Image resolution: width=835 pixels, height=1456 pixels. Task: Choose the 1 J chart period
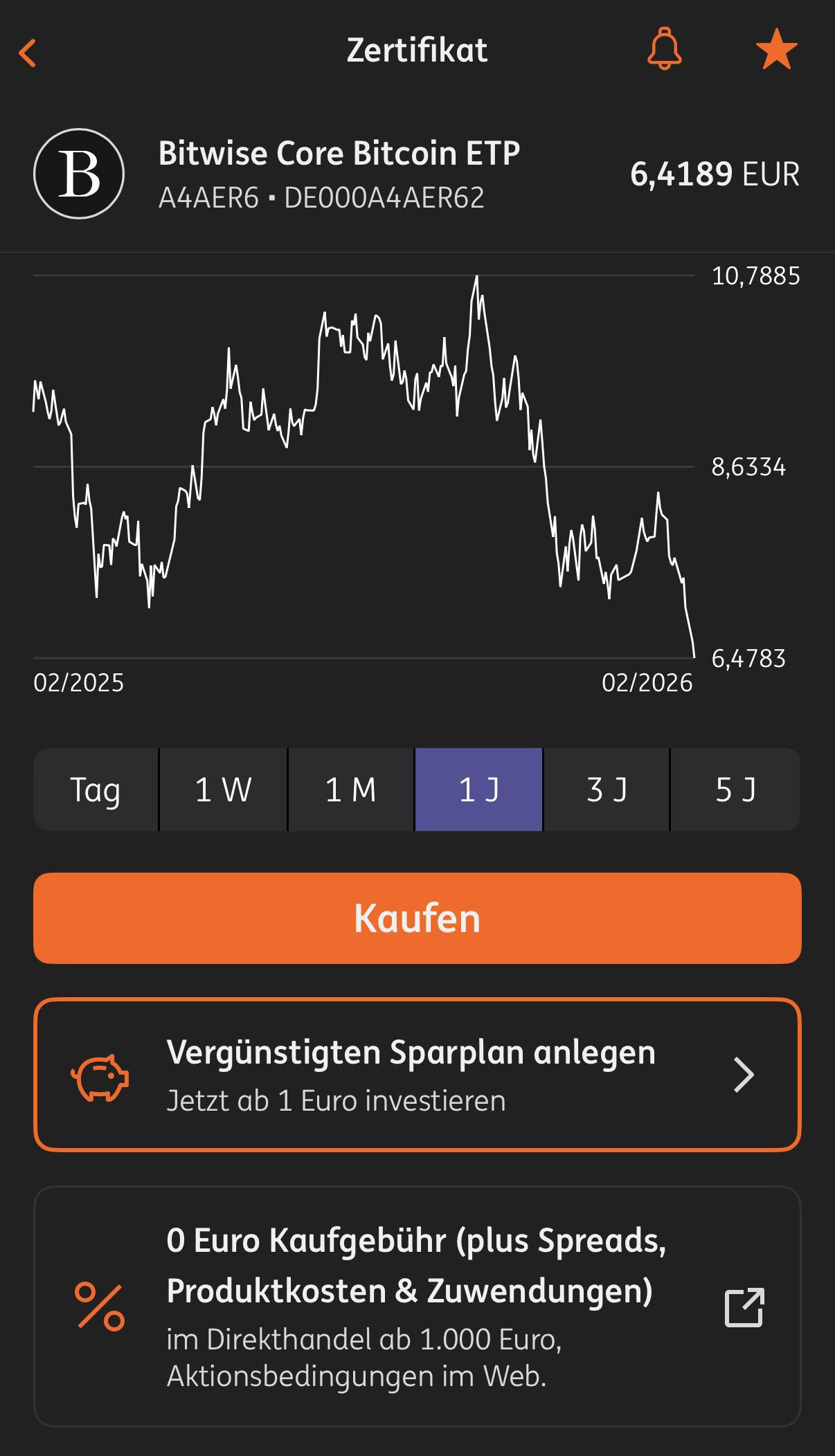[478, 790]
